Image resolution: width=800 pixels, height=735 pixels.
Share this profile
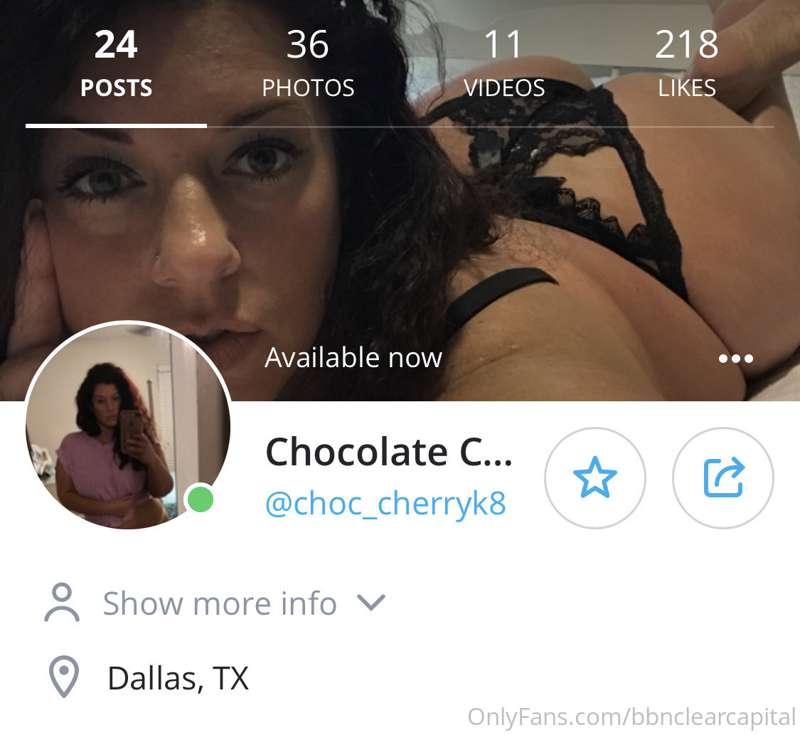click(723, 478)
